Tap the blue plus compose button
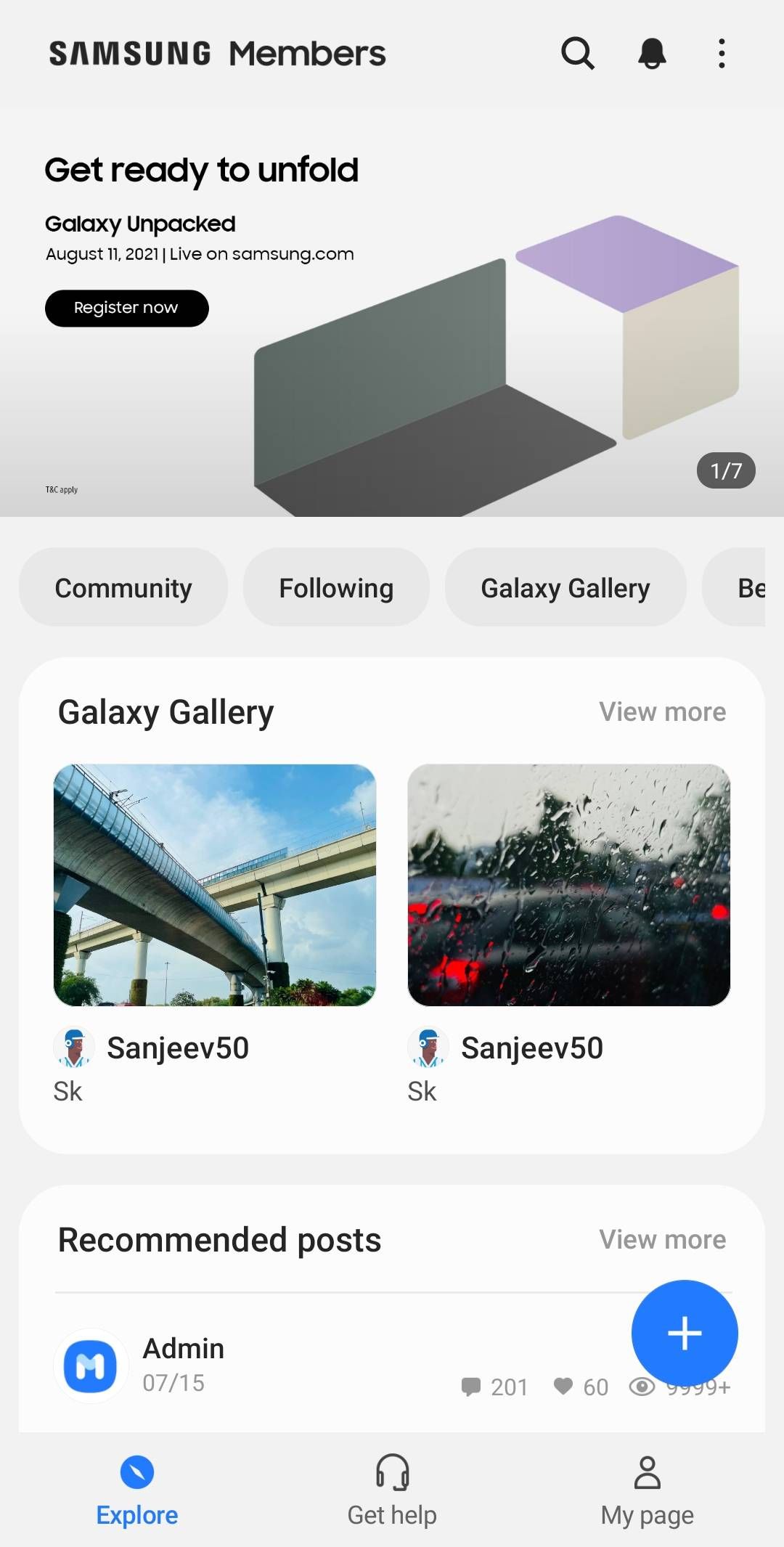 685,1333
